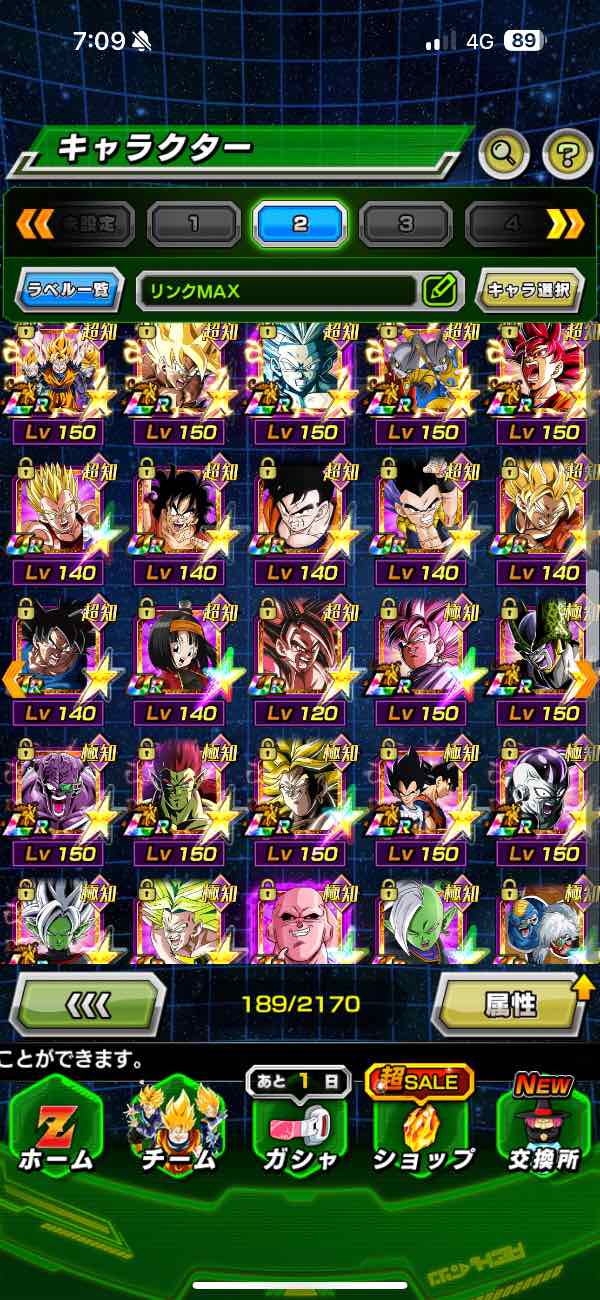Show previous label tabs with left arrows

click(x=35, y=224)
